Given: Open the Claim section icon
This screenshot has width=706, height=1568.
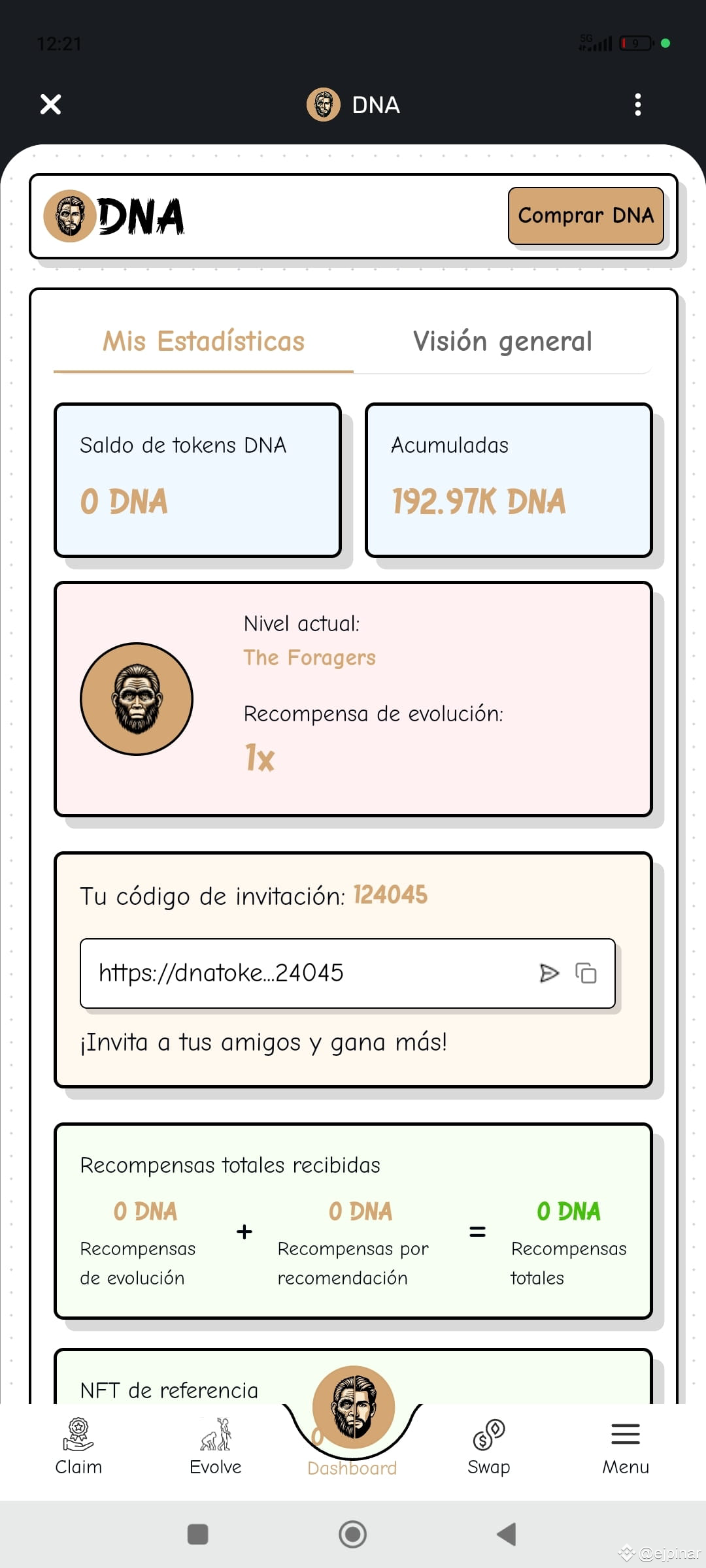Looking at the screenshot, I should 78,1434.
